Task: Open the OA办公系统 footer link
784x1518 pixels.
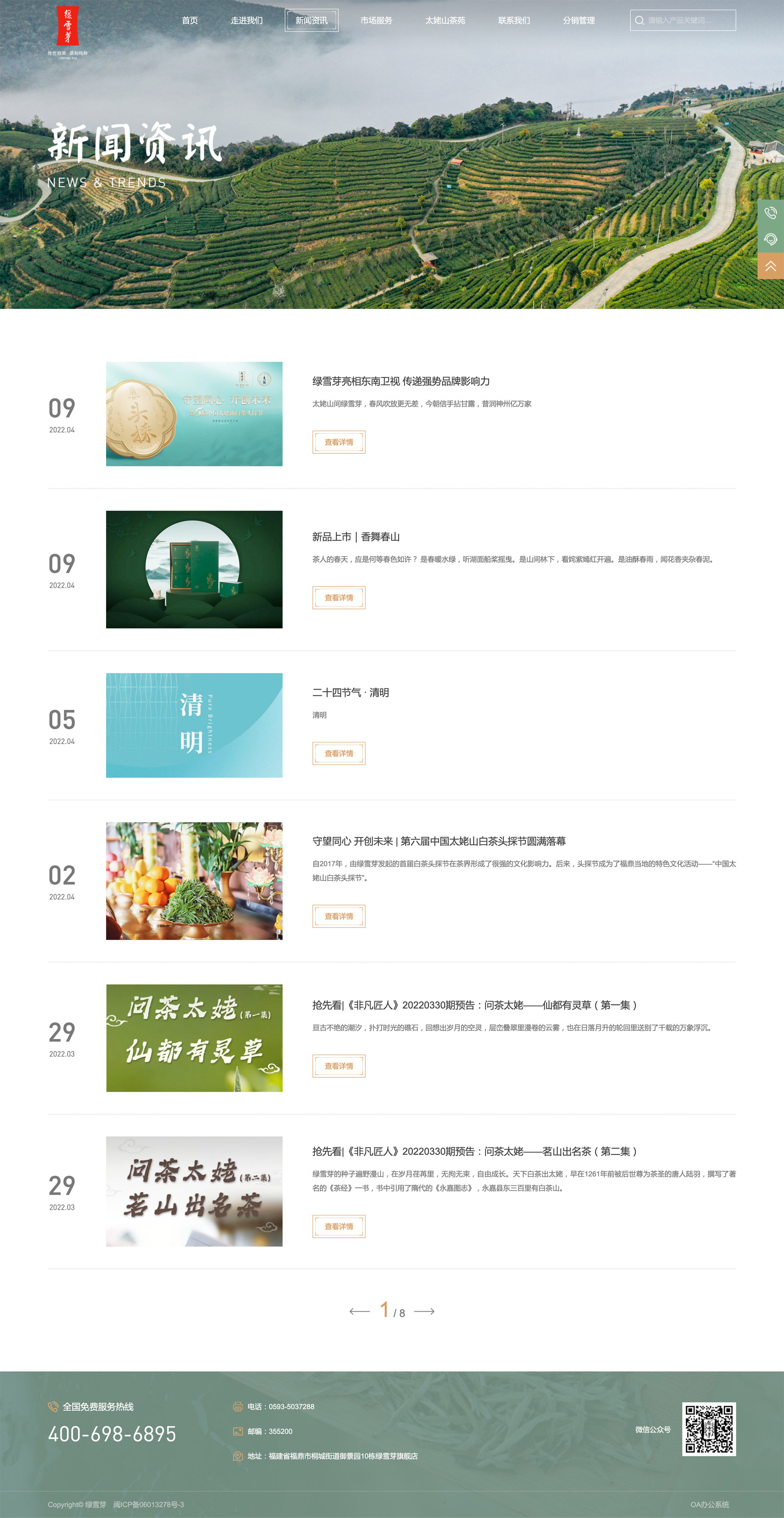Action: point(709,1505)
